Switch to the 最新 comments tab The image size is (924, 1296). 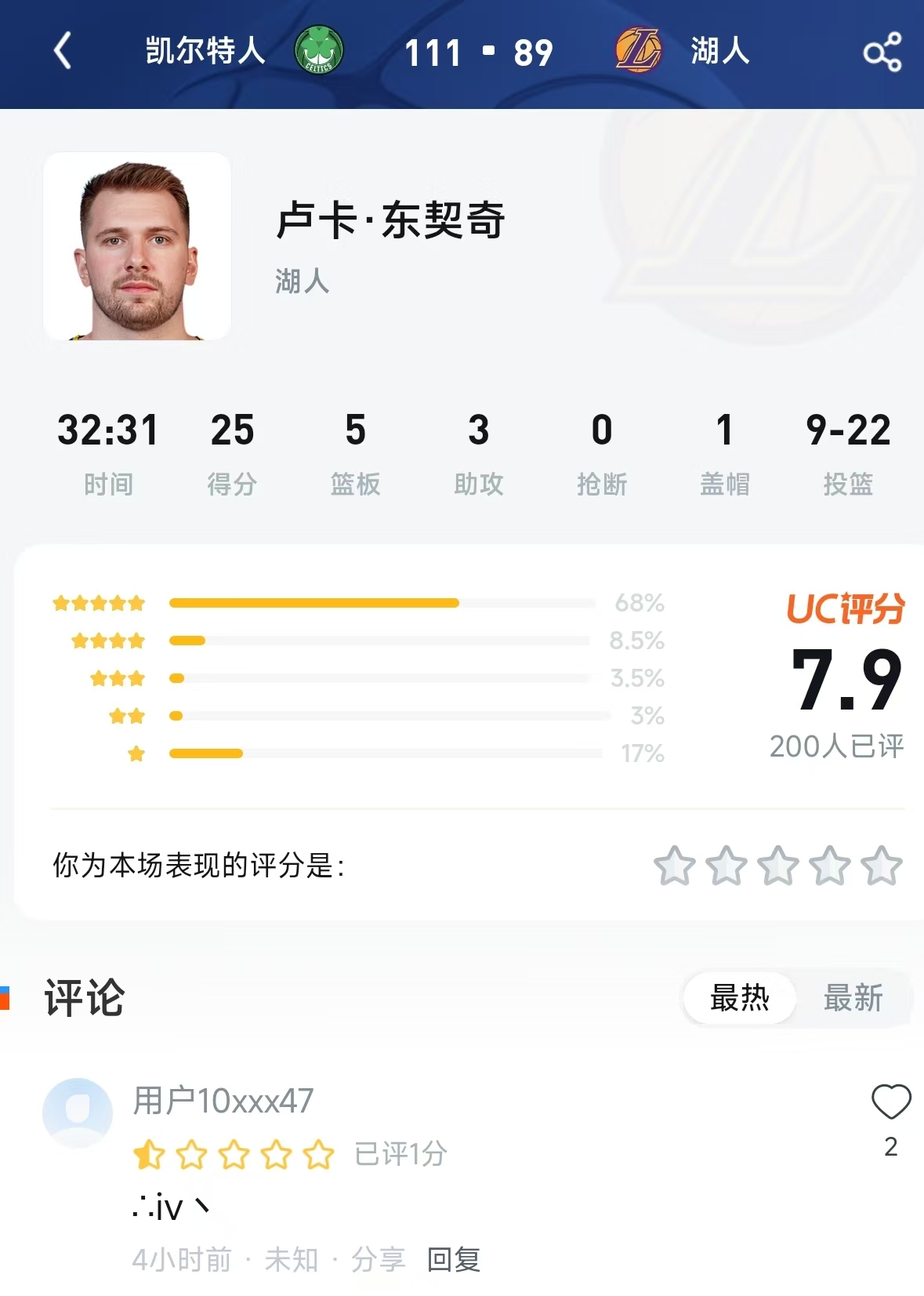click(x=853, y=997)
